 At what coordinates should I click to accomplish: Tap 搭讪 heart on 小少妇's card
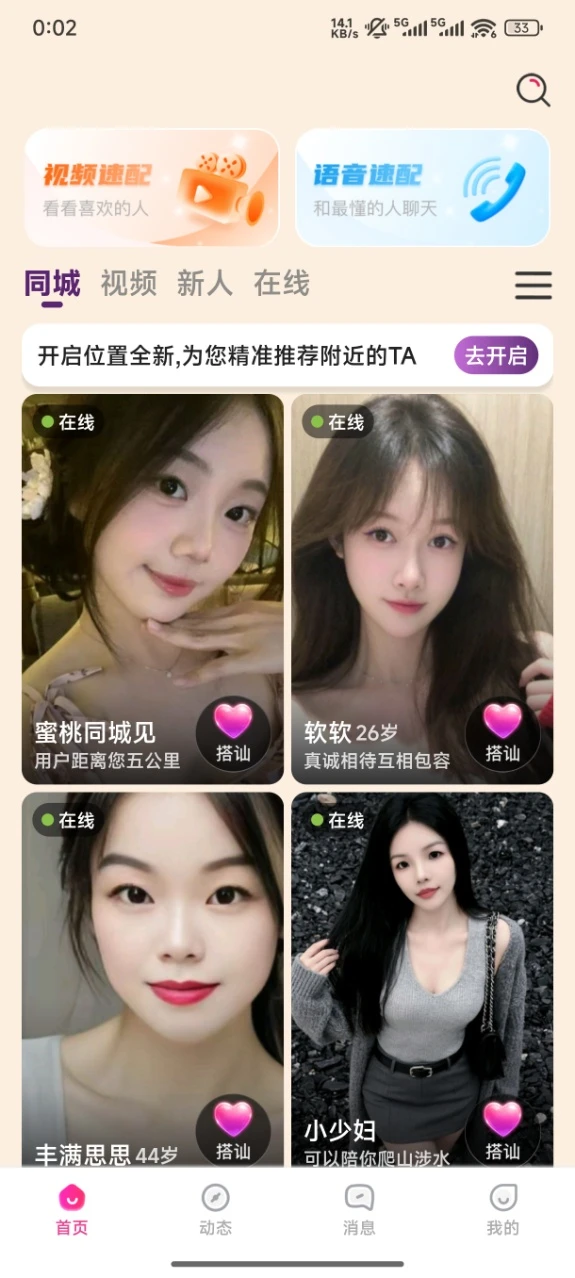click(x=503, y=1131)
